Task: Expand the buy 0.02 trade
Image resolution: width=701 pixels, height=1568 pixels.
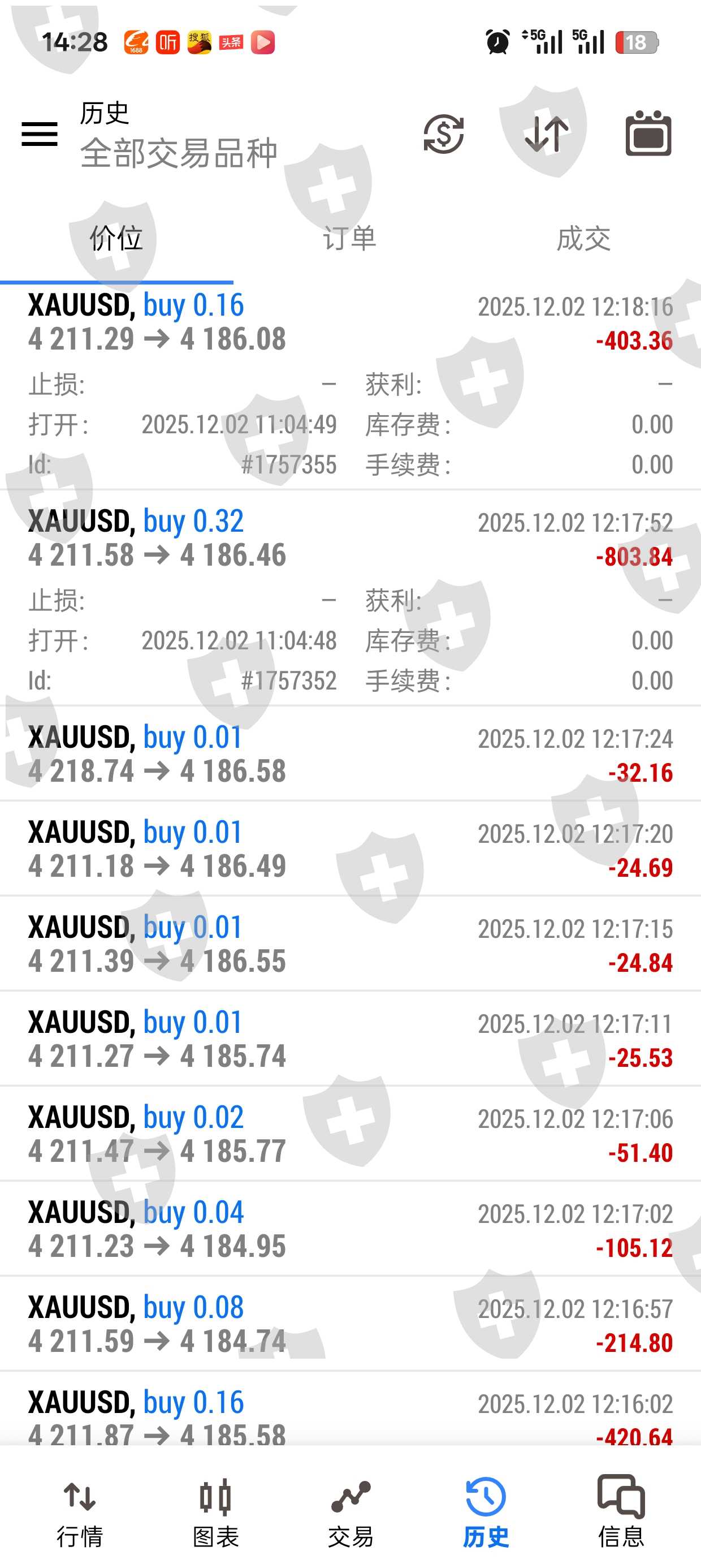Action: [x=350, y=1134]
